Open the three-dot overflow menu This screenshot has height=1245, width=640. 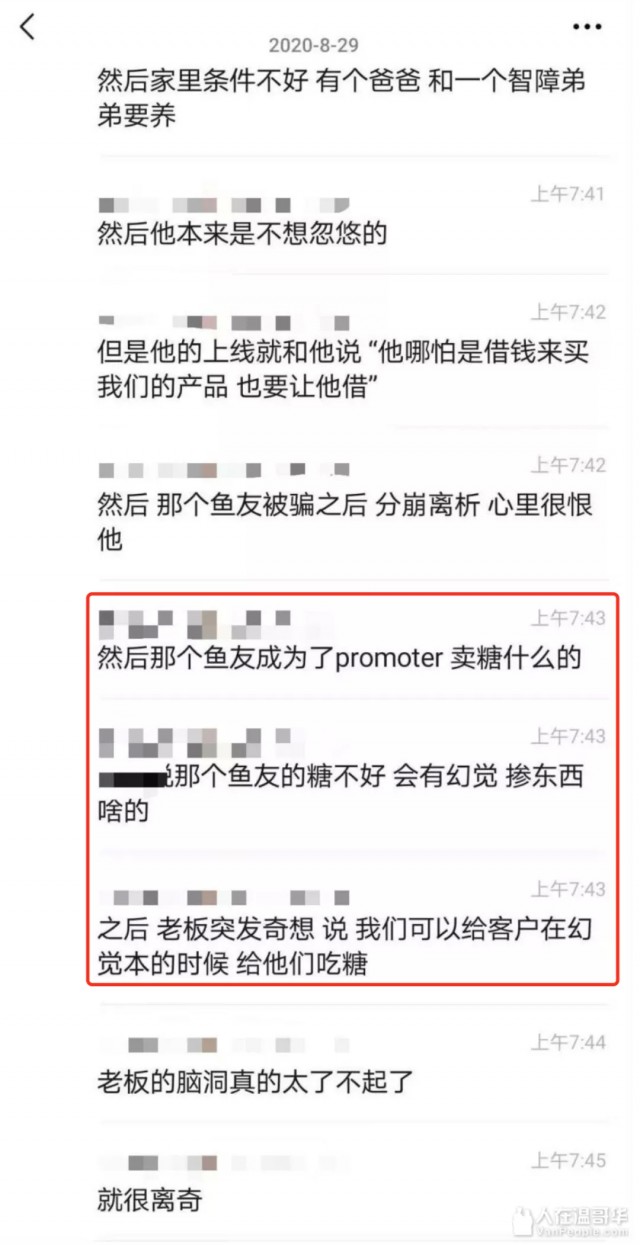(586, 27)
